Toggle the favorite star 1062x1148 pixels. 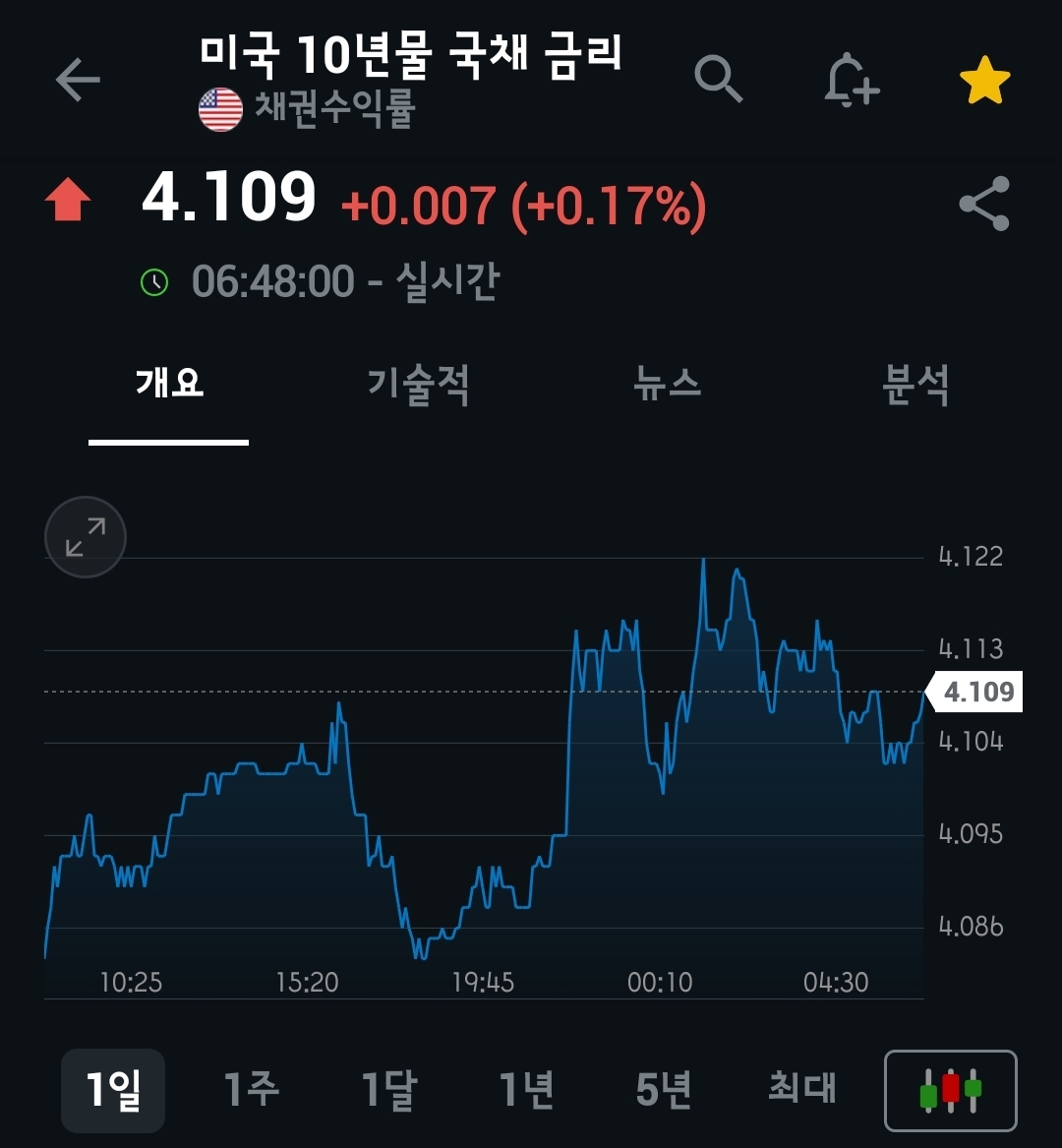(984, 81)
